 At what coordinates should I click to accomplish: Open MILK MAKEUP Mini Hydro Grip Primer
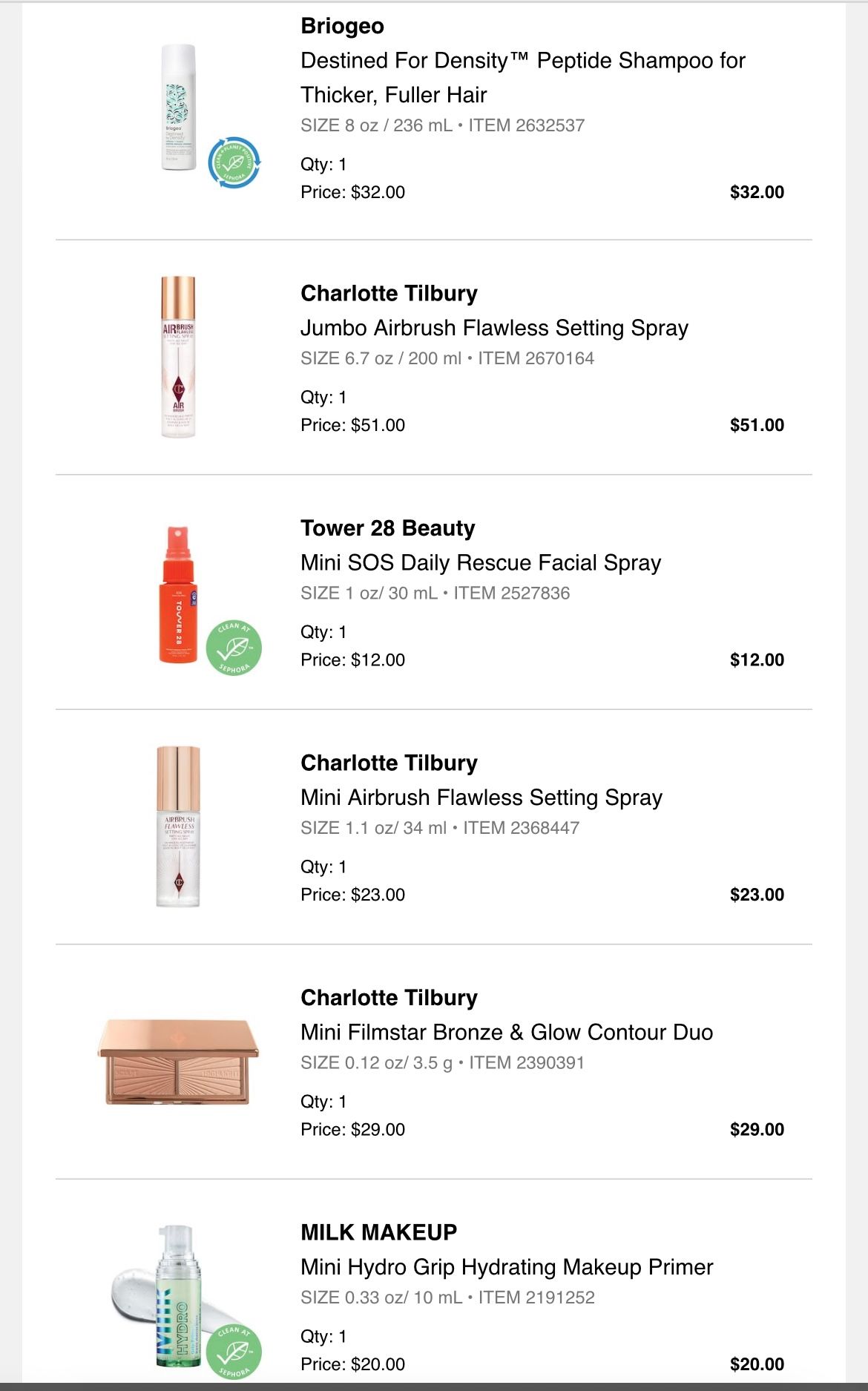tap(506, 1267)
